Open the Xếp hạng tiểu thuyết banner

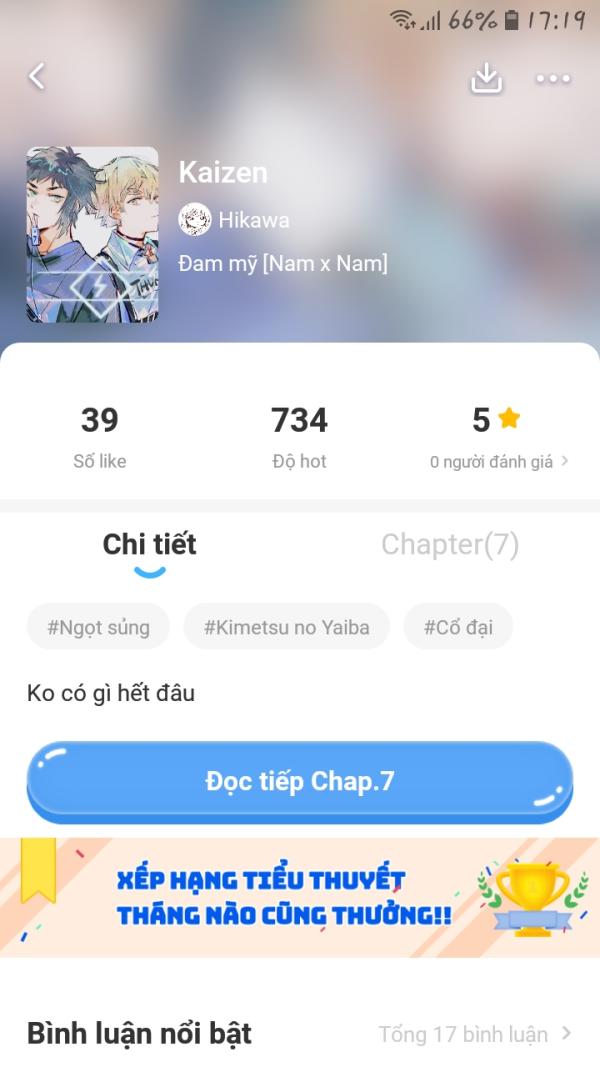pos(300,897)
